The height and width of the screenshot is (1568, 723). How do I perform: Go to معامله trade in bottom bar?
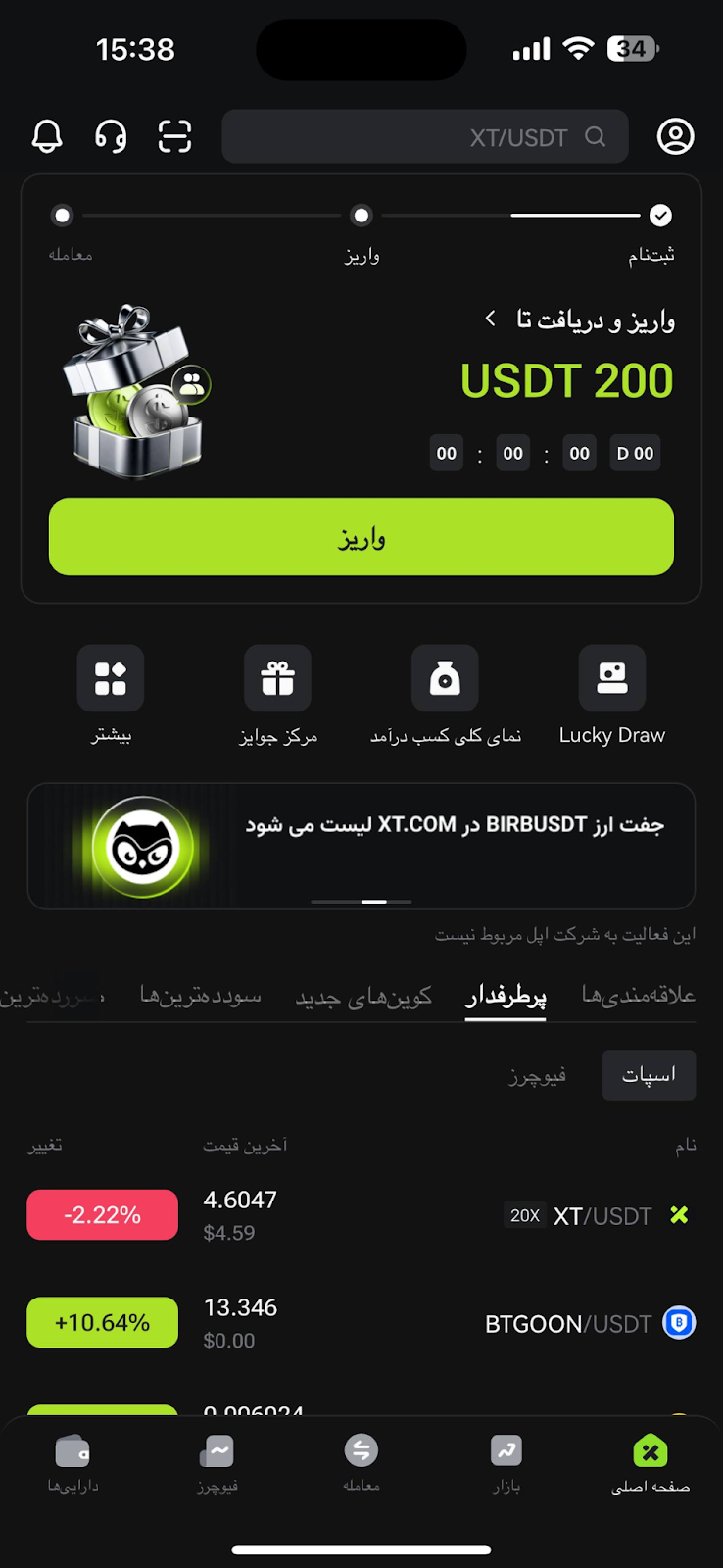tap(361, 1462)
